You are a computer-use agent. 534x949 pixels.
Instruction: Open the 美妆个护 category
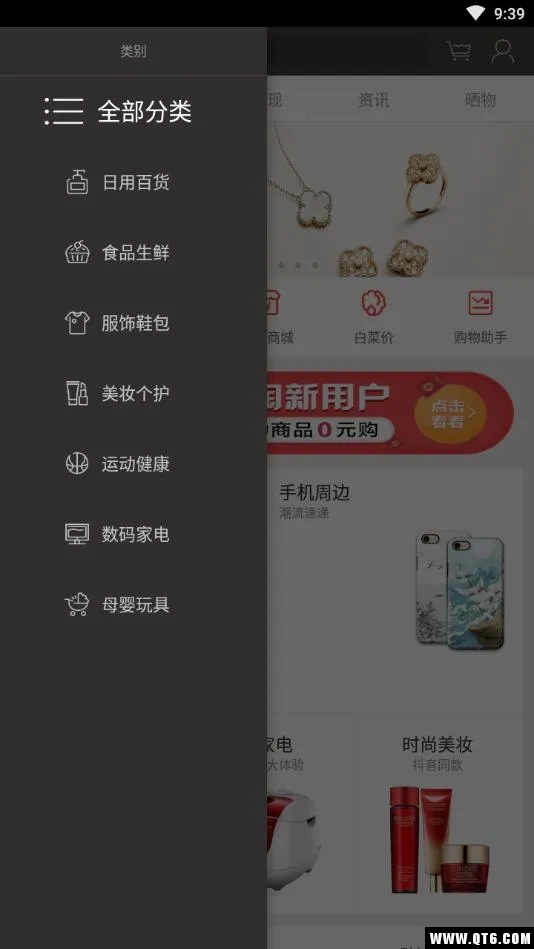point(117,393)
